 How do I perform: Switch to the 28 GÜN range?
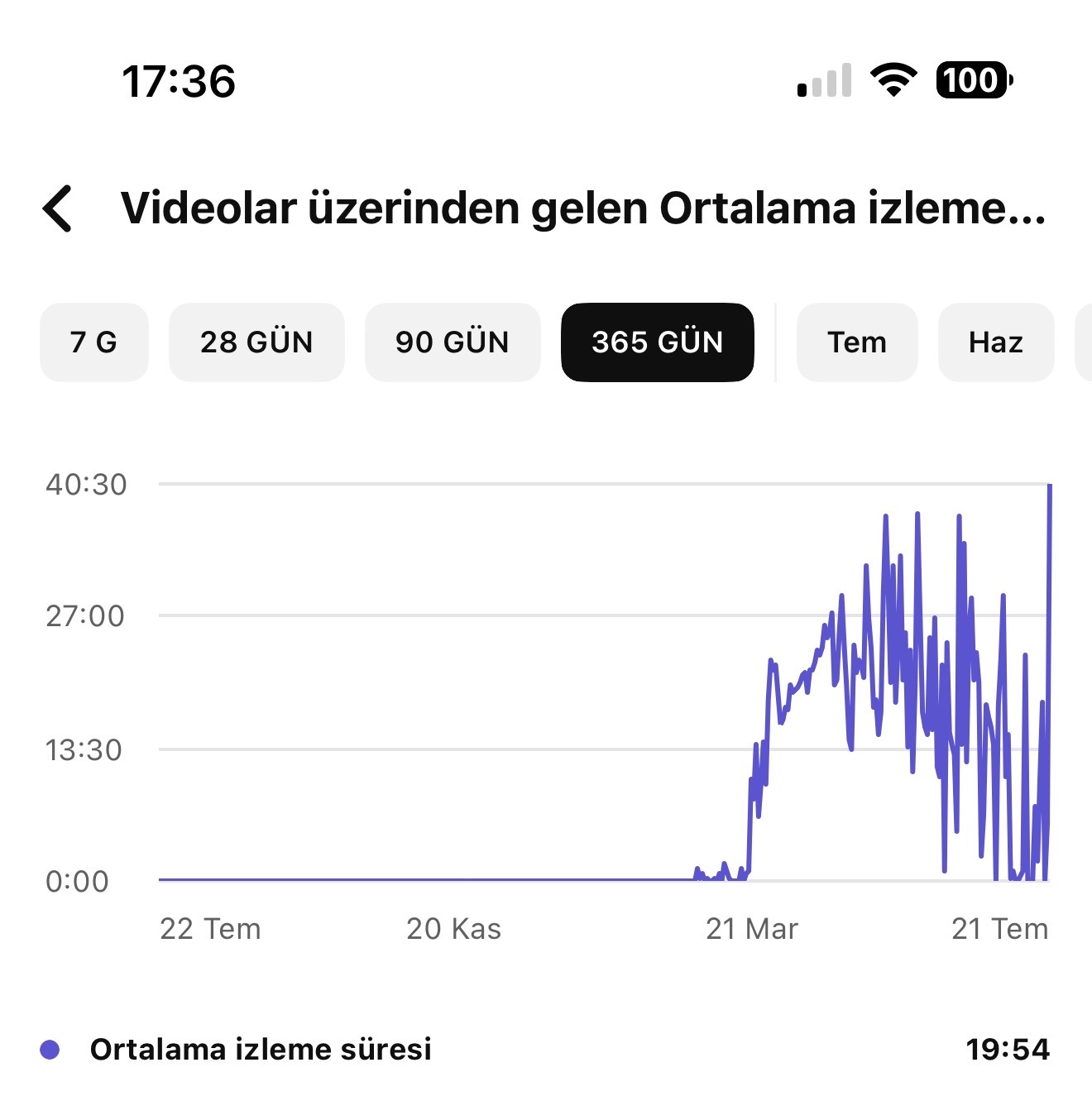pos(256,342)
